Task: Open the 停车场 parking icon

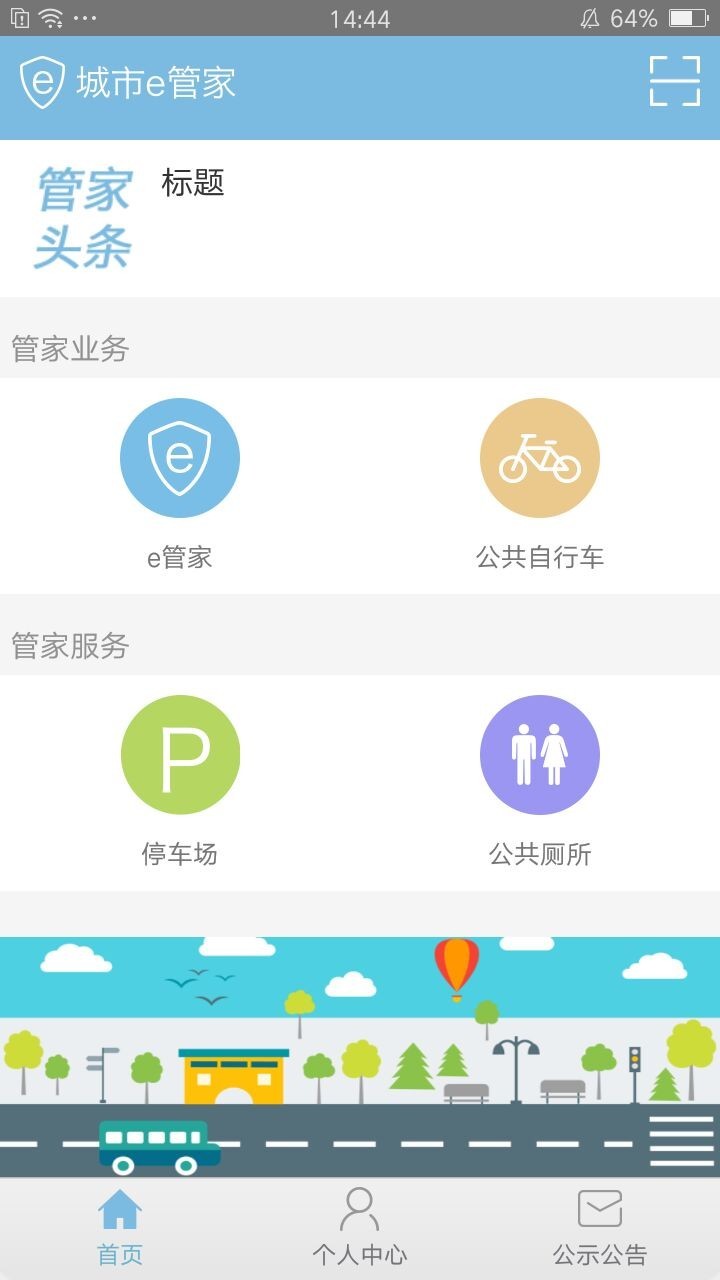Action: 180,755
